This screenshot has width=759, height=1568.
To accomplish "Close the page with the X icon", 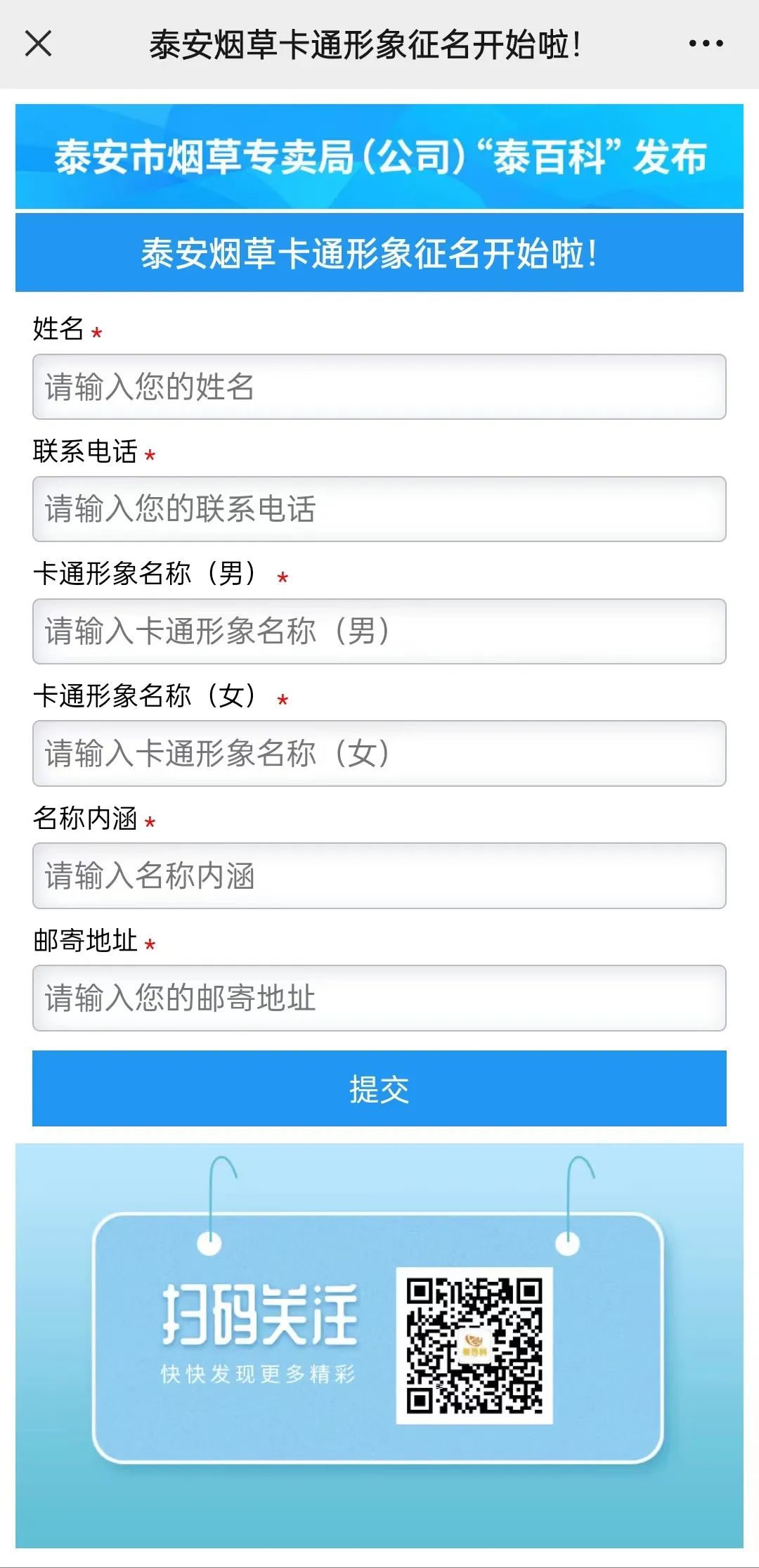I will click(38, 44).
